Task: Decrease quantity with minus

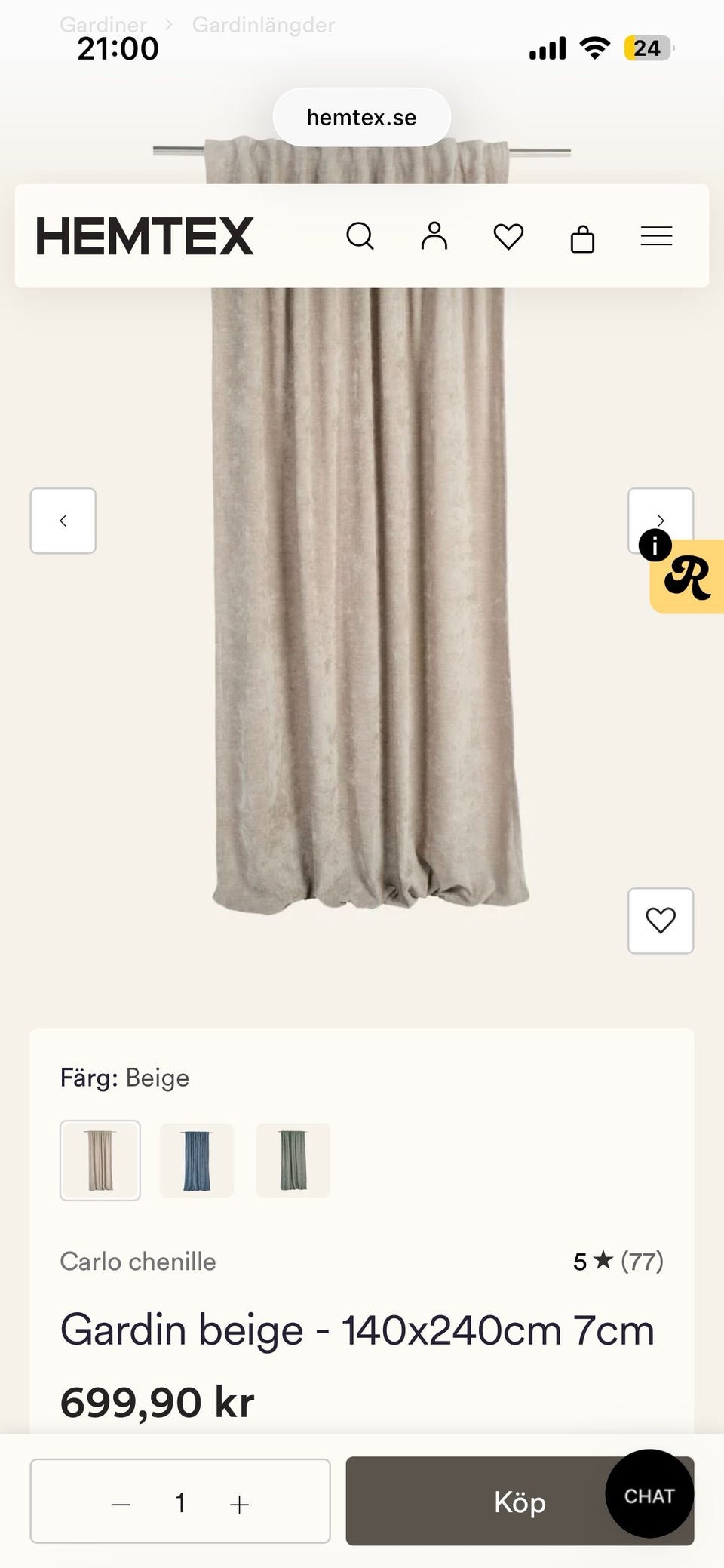Action: click(121, 1505)
